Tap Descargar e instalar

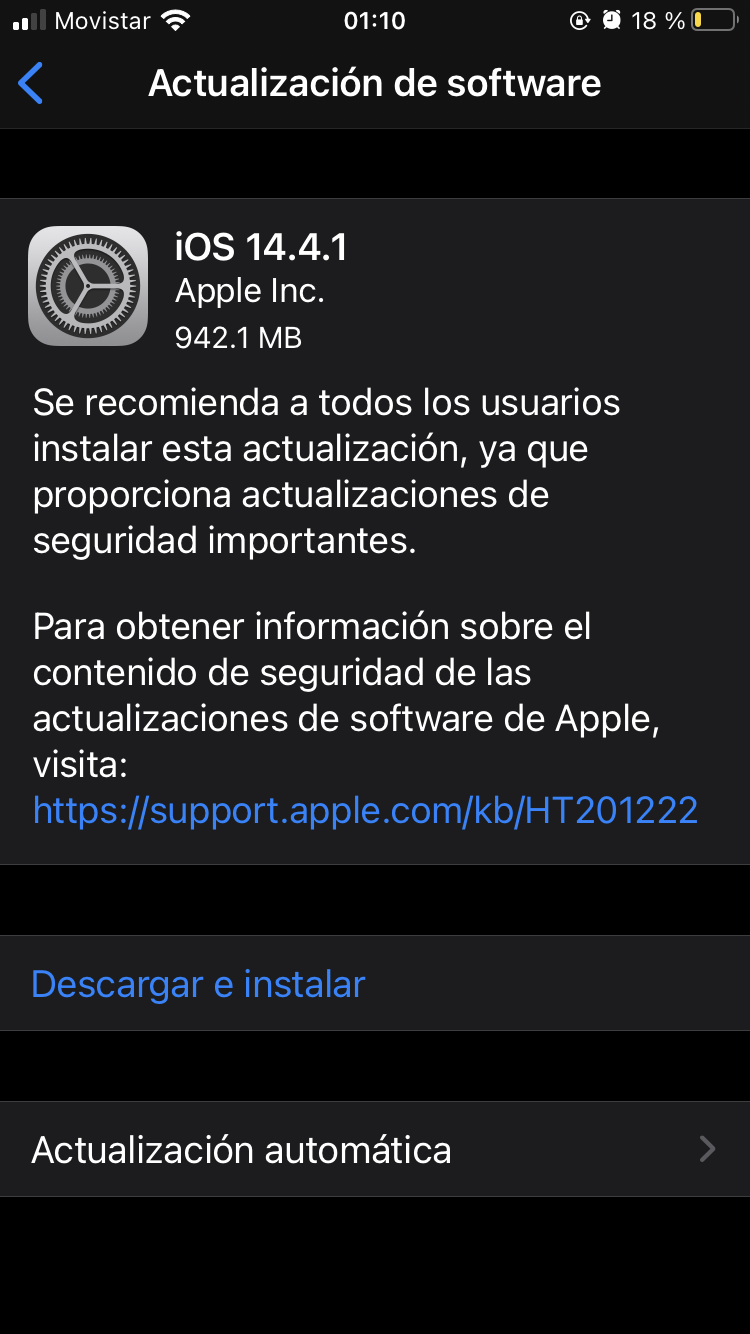click(198, 984)
